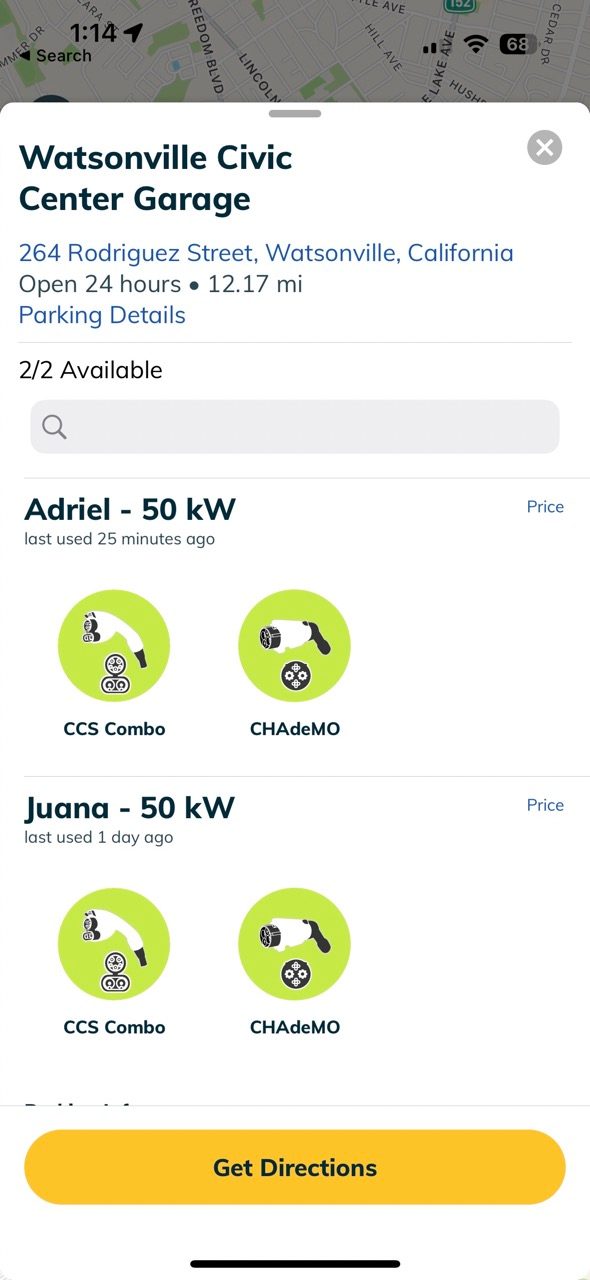Open the 264 Rodriguez Street address link
590x1280 pixels.
point(266,253)
